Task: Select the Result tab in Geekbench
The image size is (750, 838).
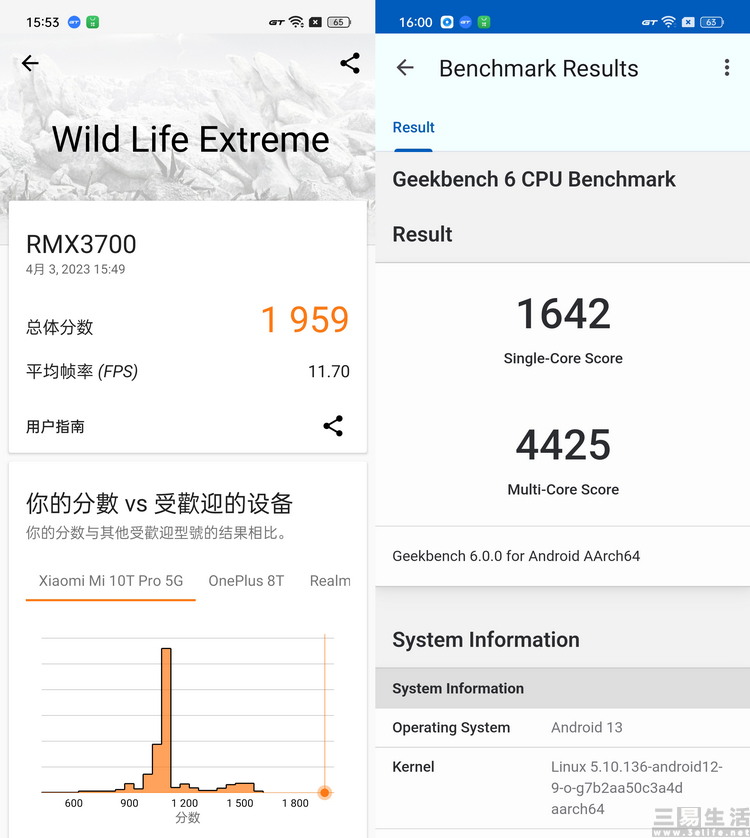Action: coord(413,128)
